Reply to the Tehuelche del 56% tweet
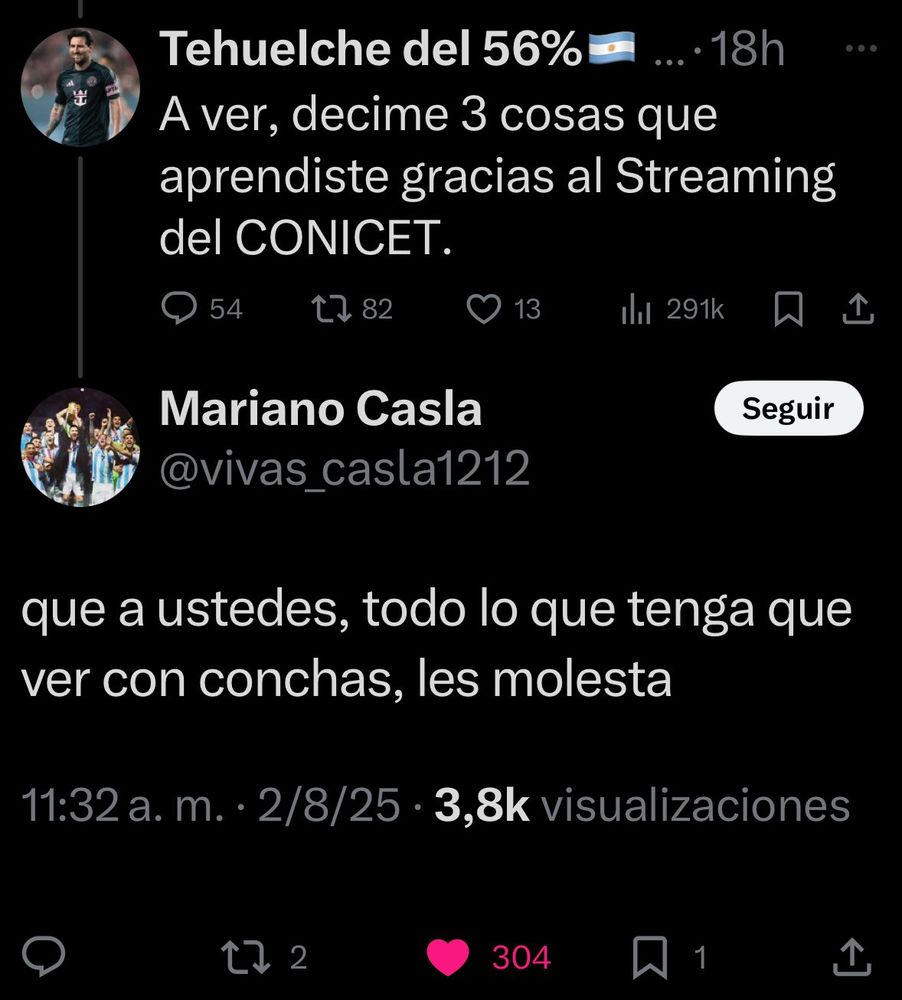902x1000 pixels. (x=179, y=311)
